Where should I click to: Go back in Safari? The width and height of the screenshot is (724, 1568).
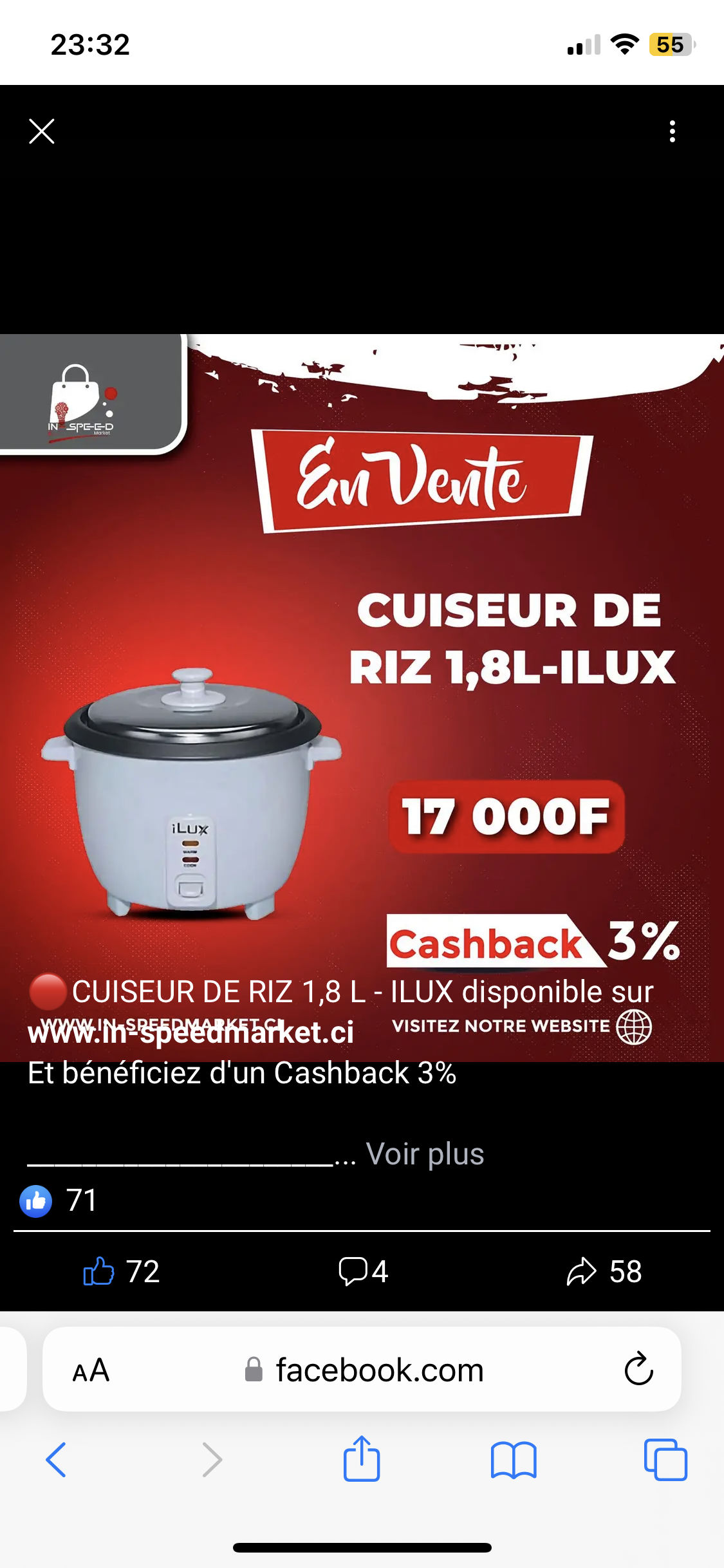(56, 1459)
